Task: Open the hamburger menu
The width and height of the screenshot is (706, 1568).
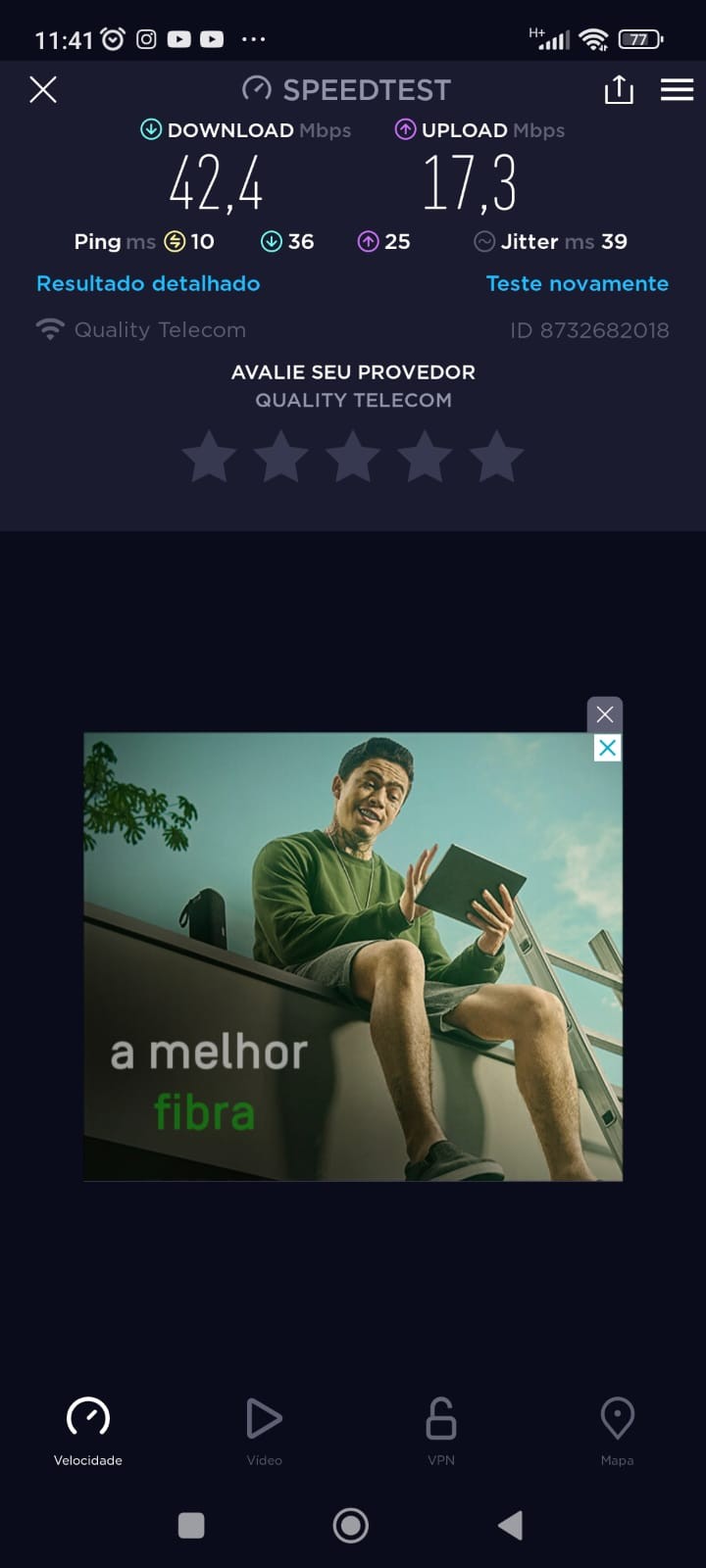Action: 677,90
